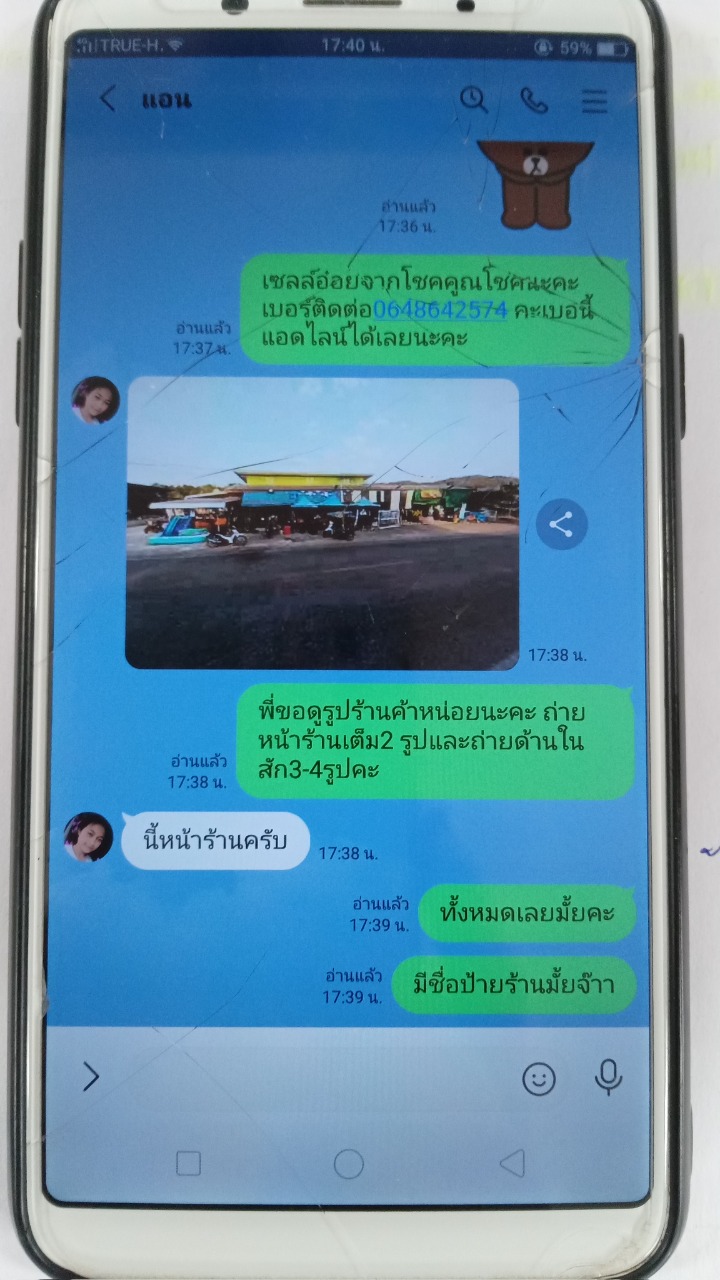Tap the message typing field
720x1280 pixels.
click(x=310, y=1077)
